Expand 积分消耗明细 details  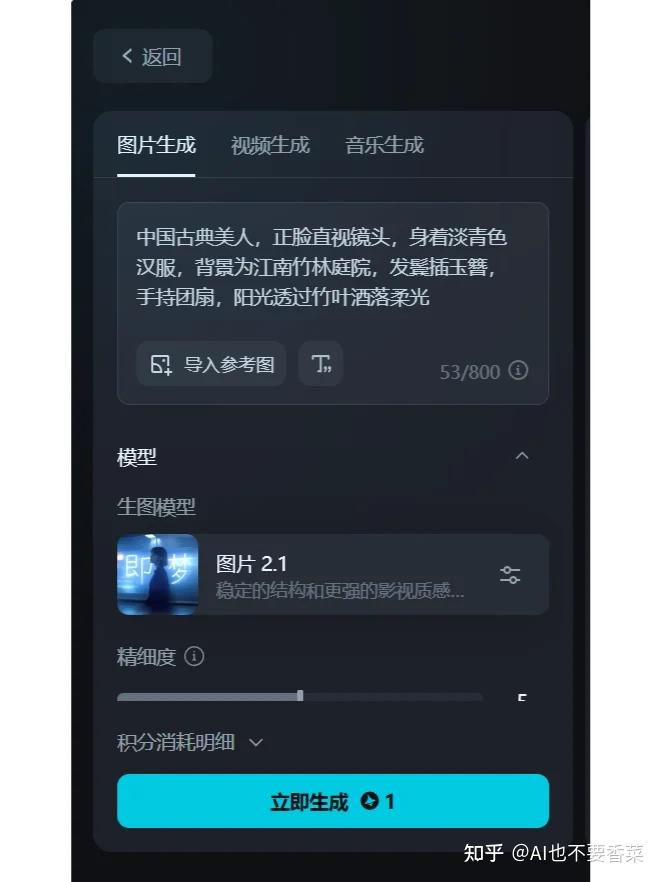190,742
